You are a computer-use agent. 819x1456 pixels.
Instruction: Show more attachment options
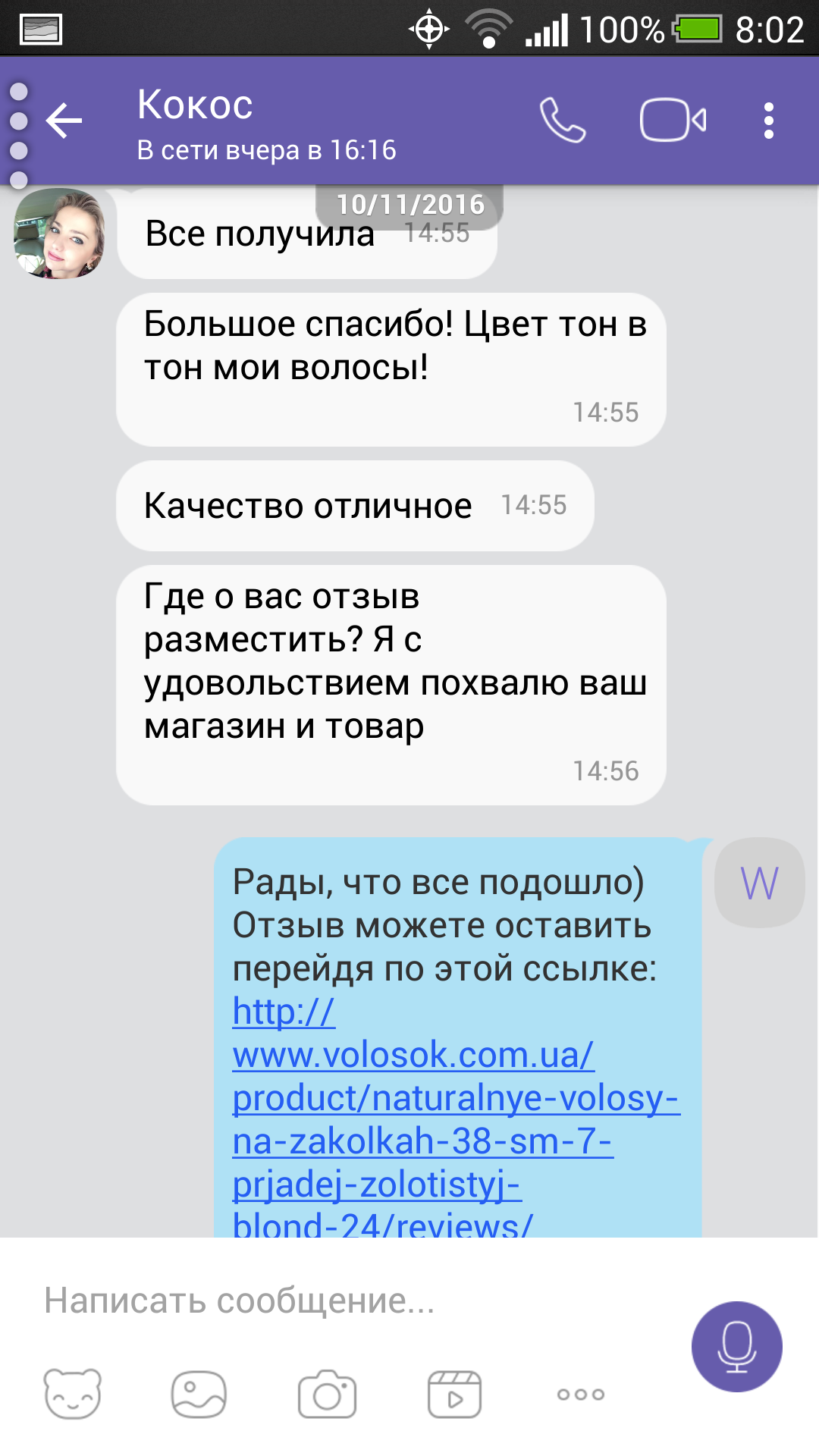tap(581, 1394)
